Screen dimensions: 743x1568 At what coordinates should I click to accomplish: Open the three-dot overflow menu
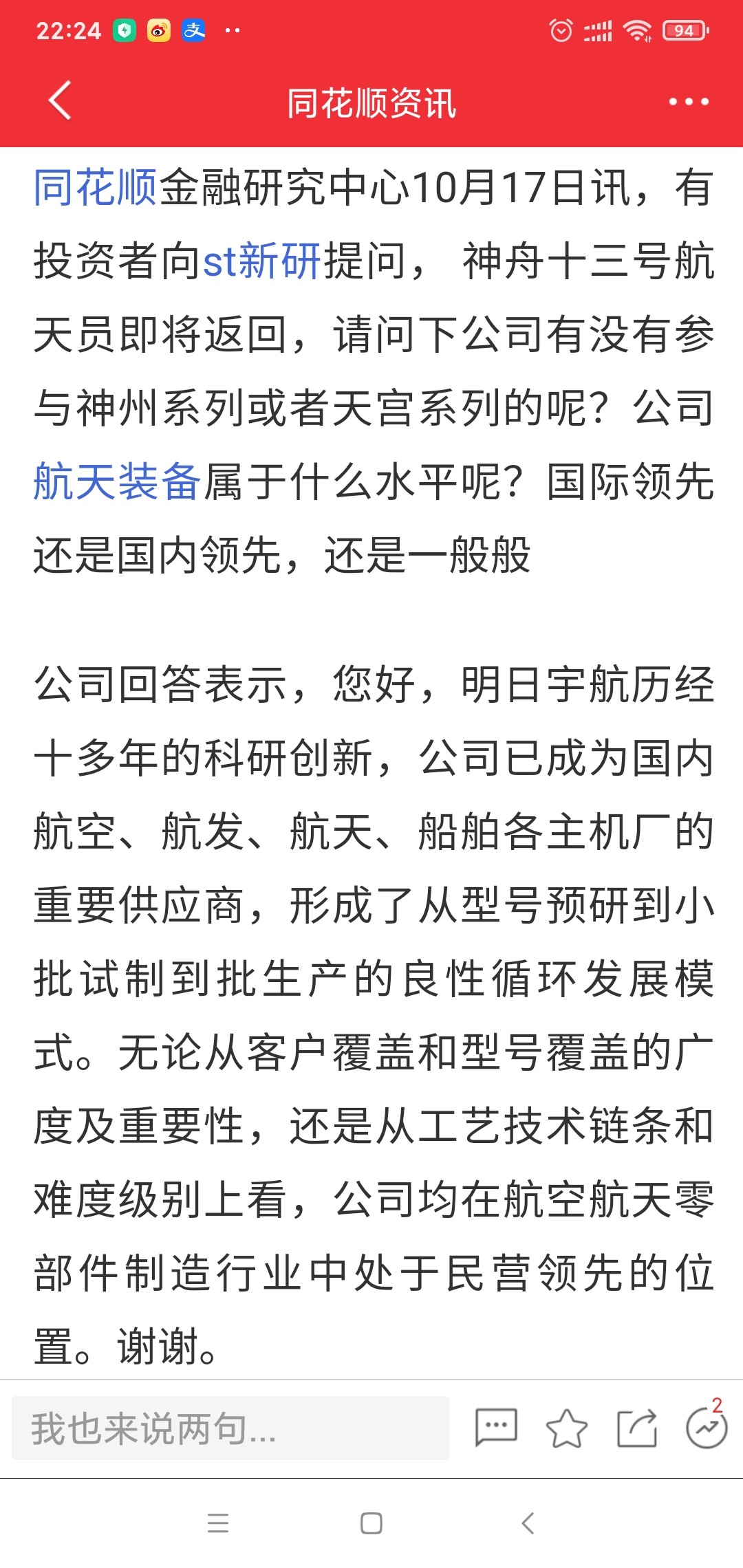pos(688,102)
